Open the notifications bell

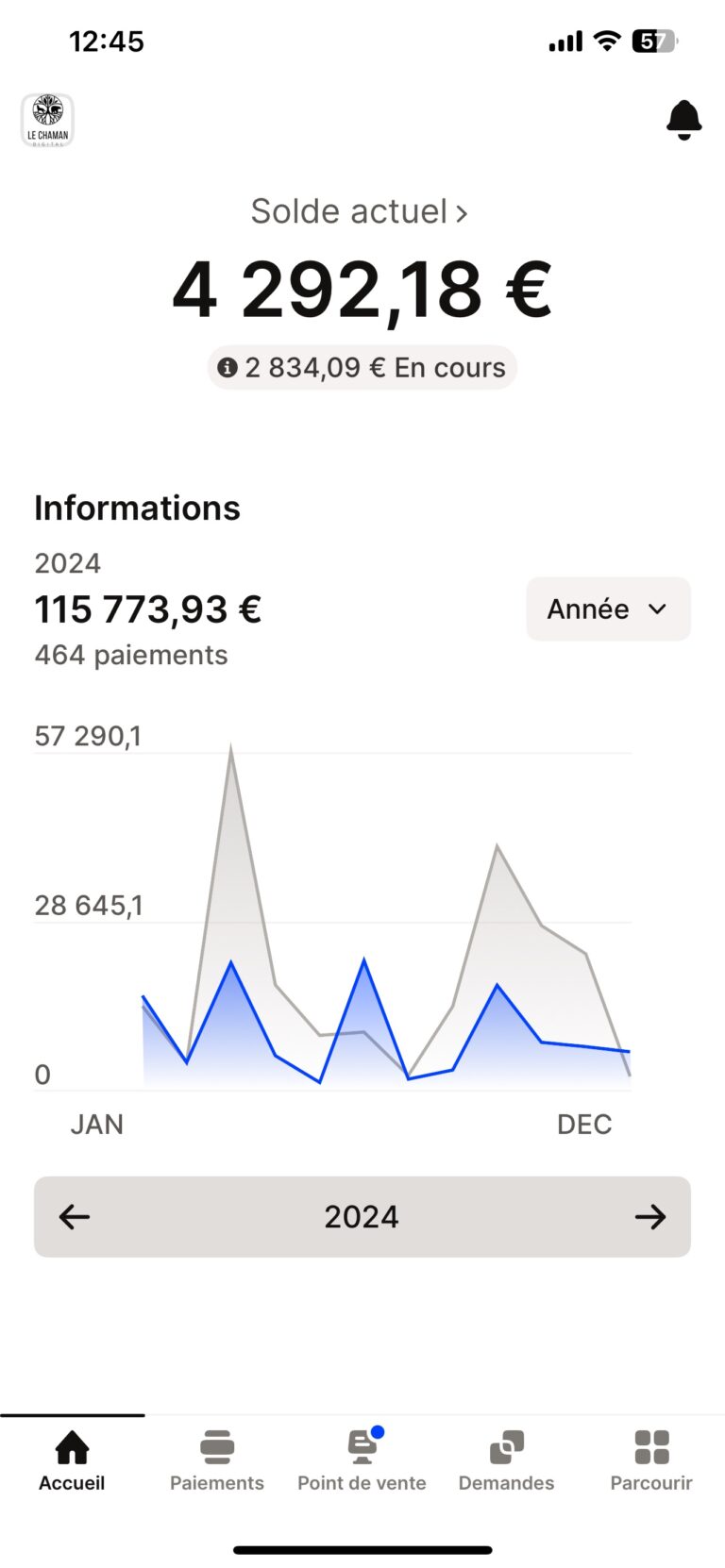(x=683, y=120)
